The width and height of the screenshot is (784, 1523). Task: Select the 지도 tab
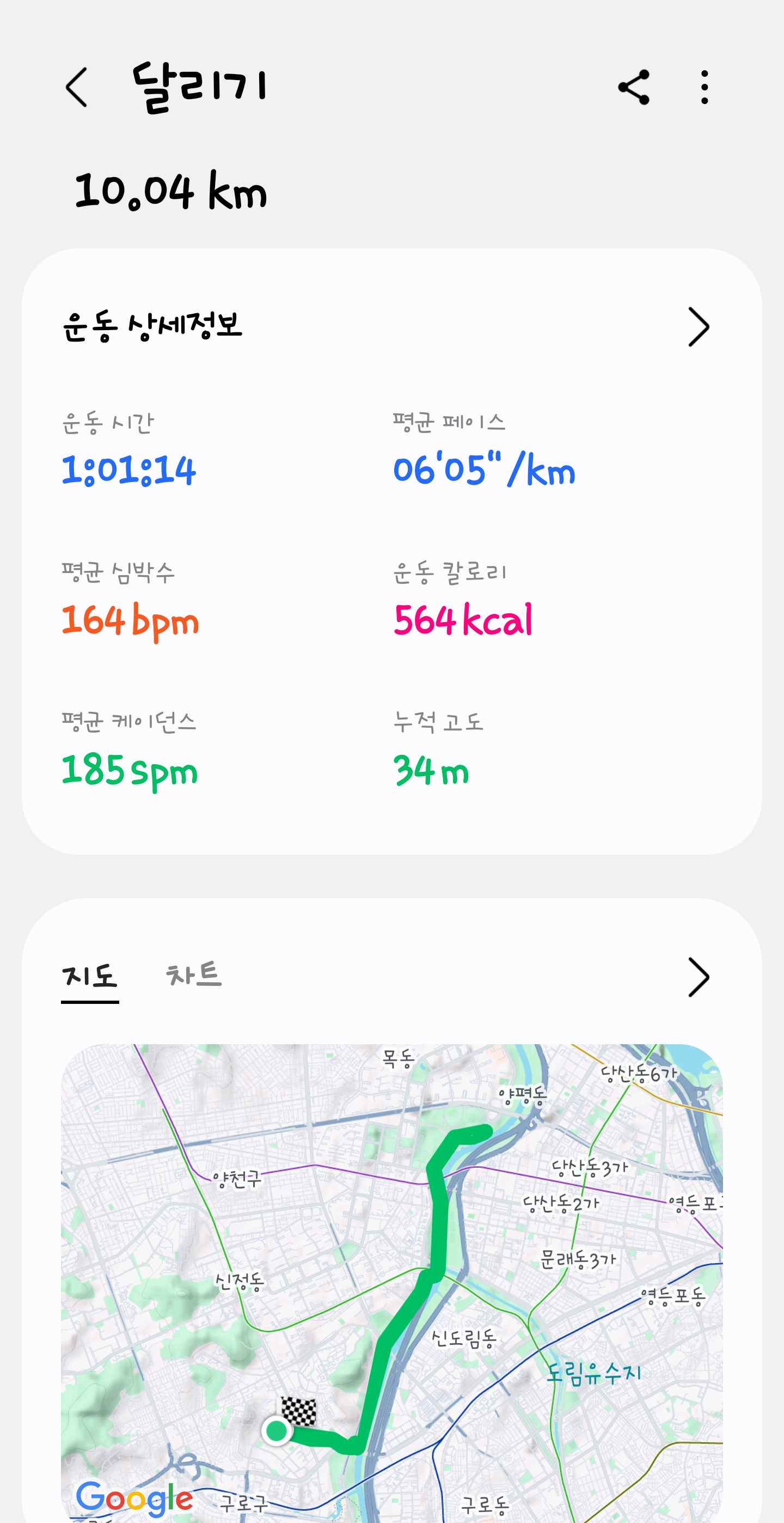[x=90, y=976]
